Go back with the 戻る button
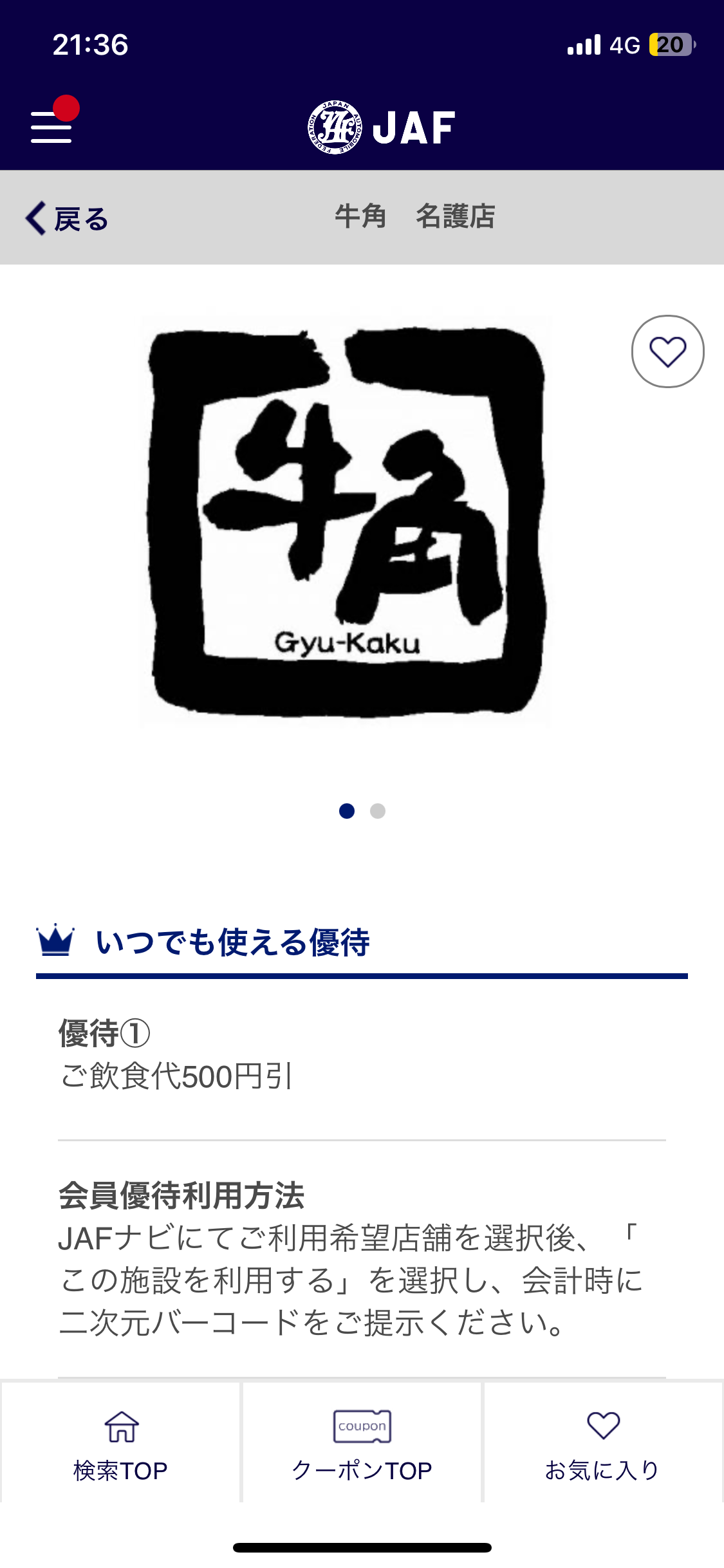The image size is (724, 1568). click(67, 219)
